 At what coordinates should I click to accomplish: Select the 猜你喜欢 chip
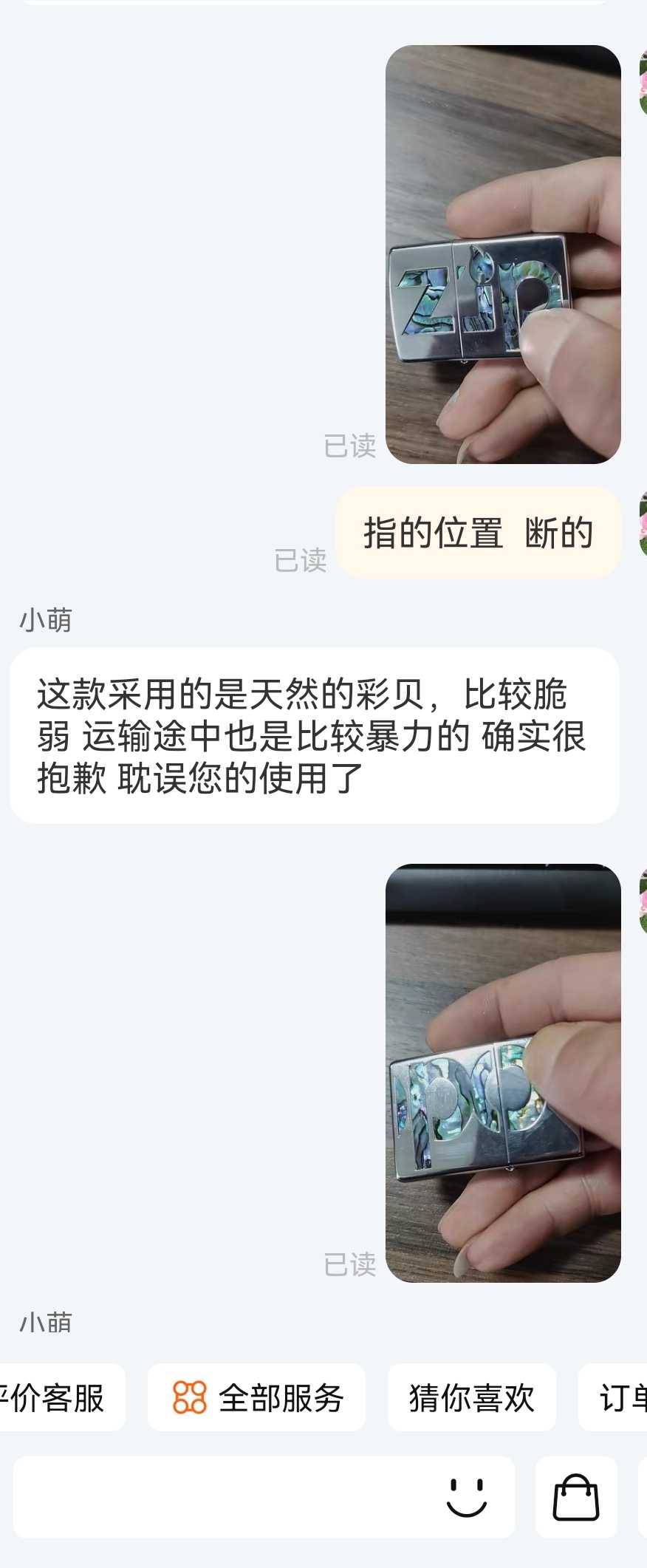pos(471,1398)
